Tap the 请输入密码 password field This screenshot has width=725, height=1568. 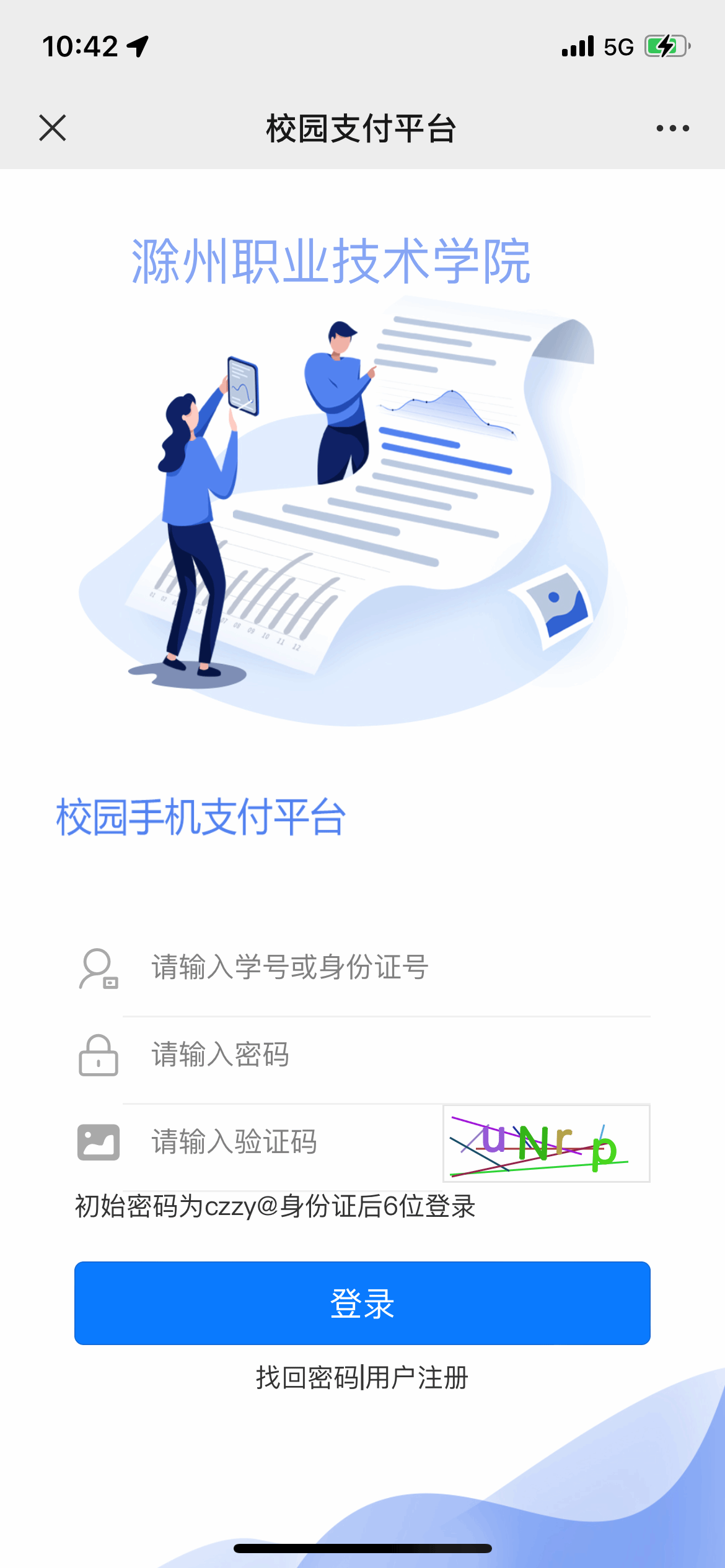point(384,1055)
